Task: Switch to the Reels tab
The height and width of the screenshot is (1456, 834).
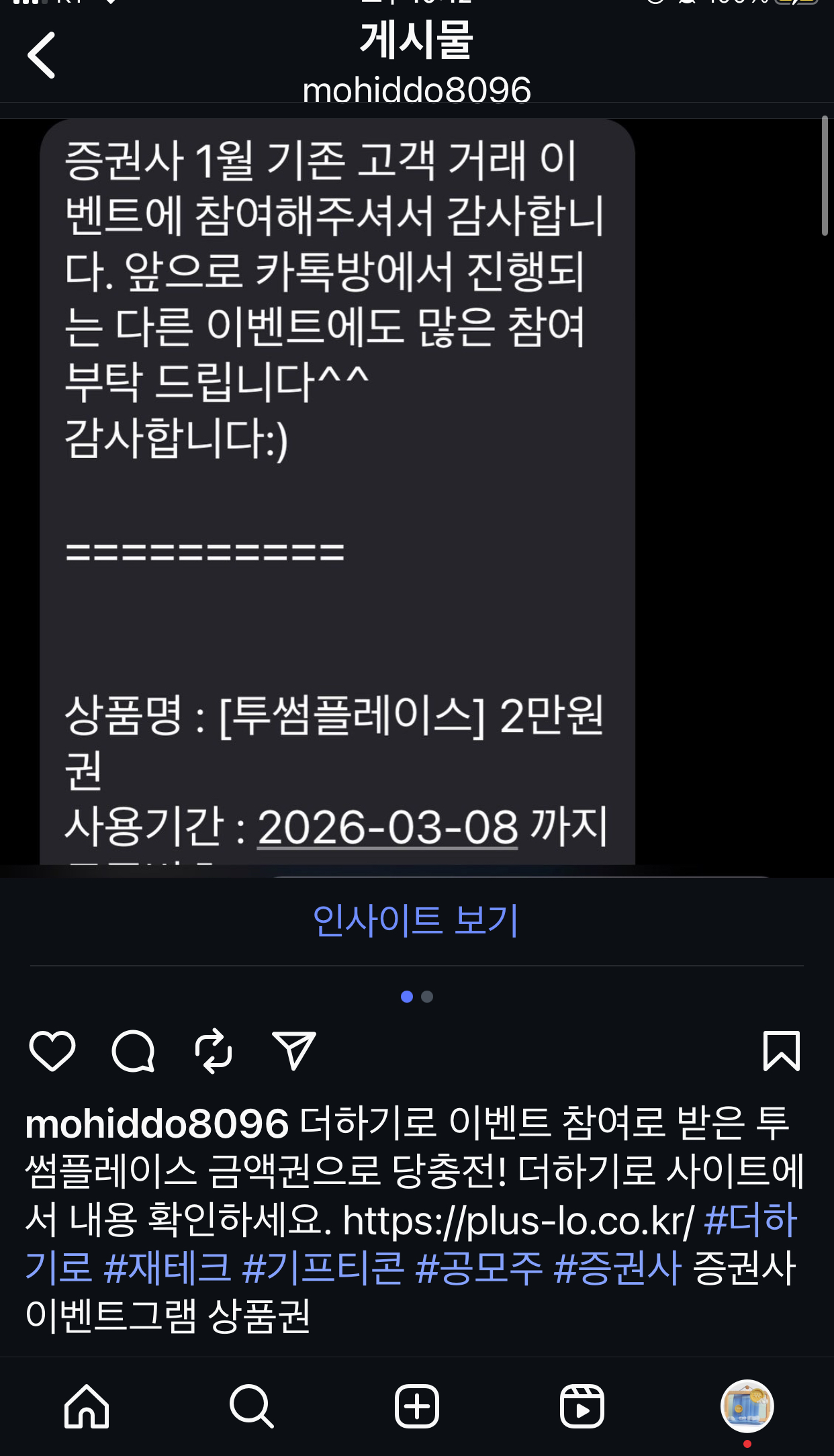Action: [582, 1406]
